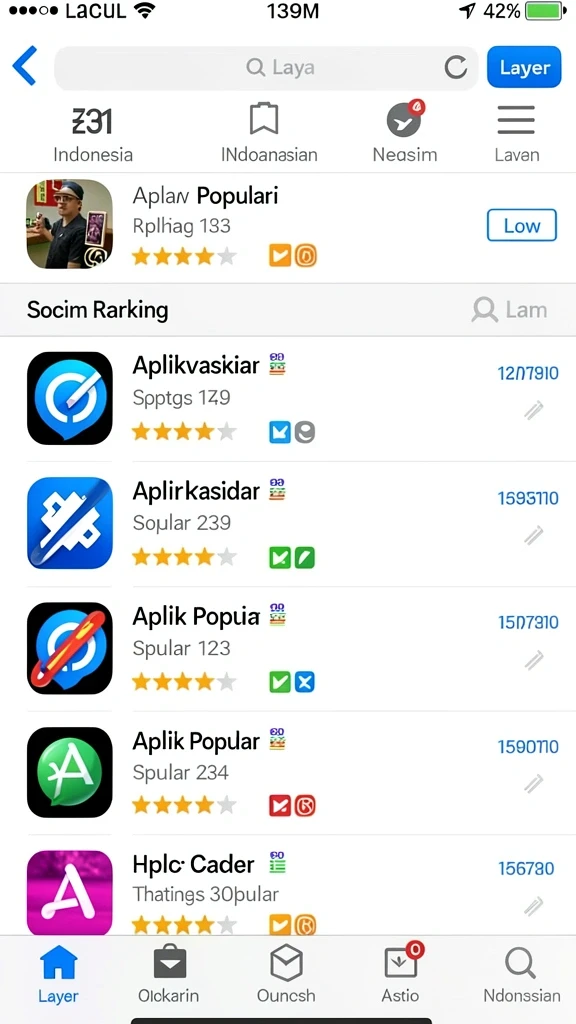The width and height of the screenshot is (576, 1024).
Task: Open the Aplik Popuia app listing
Action: click(288, 648)
